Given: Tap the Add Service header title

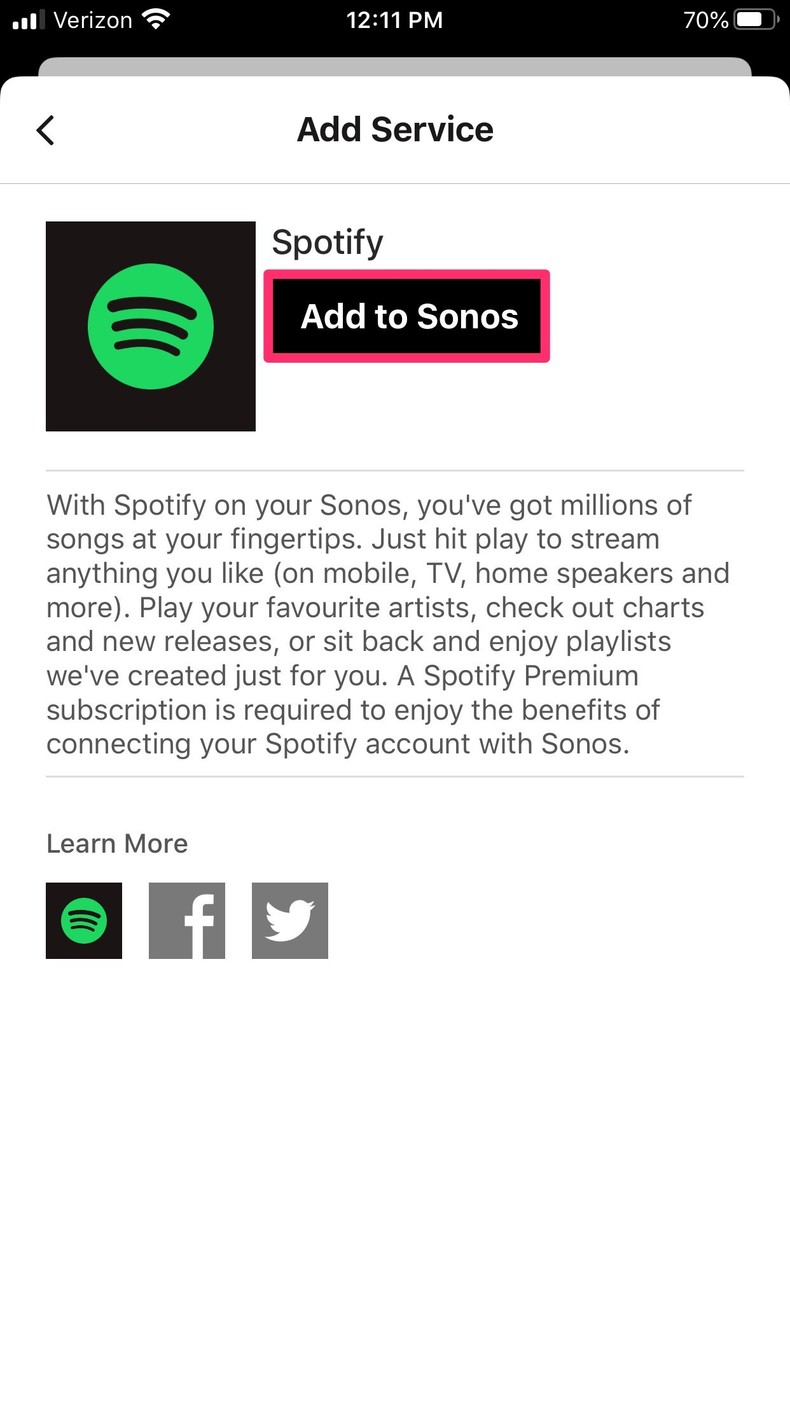Looking at the screenshot, I should click(x=395, y=129).
